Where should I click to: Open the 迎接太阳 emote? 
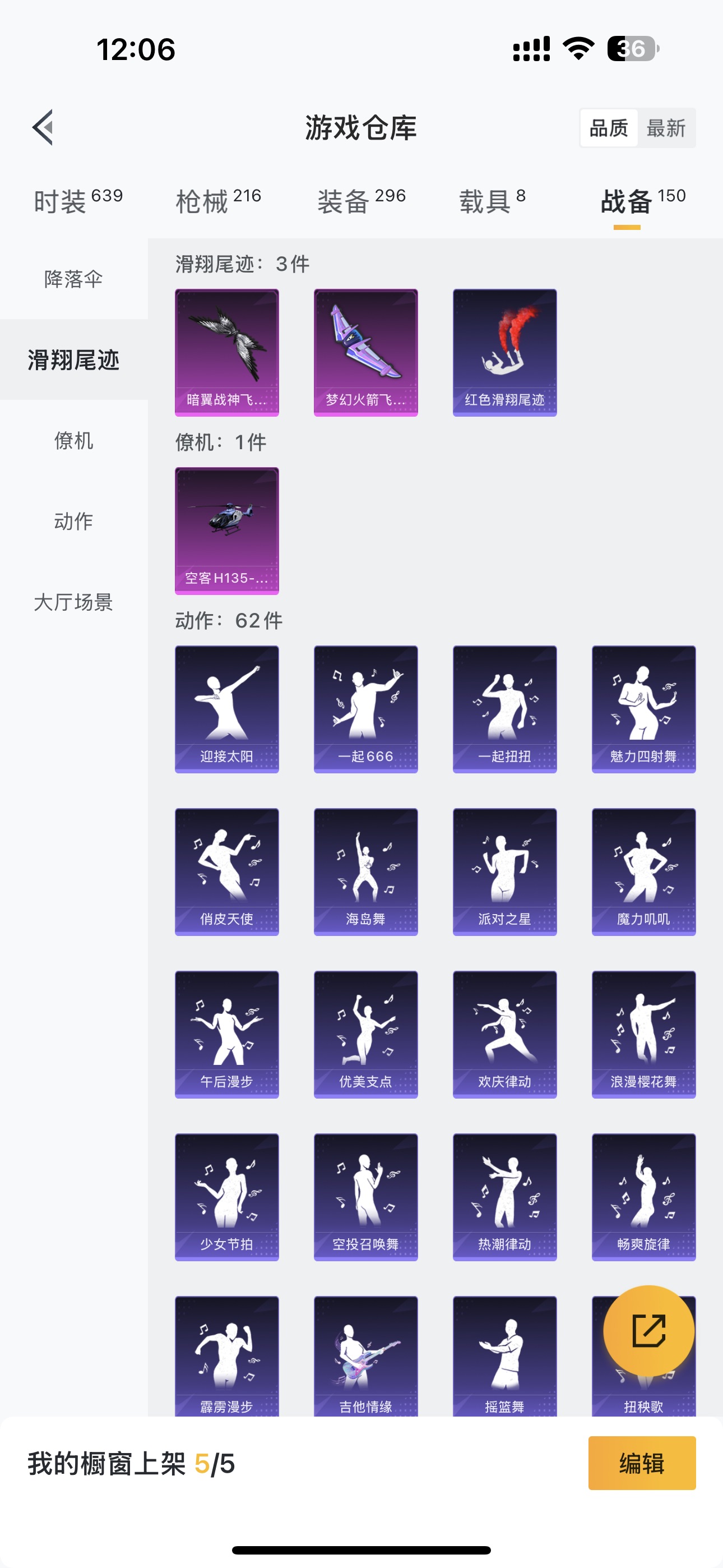pyautogui.click(x=227, y=709)
